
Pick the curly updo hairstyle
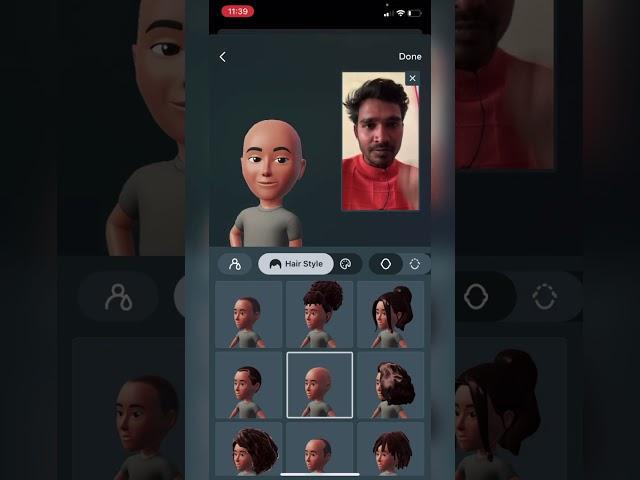click(320, 314)
